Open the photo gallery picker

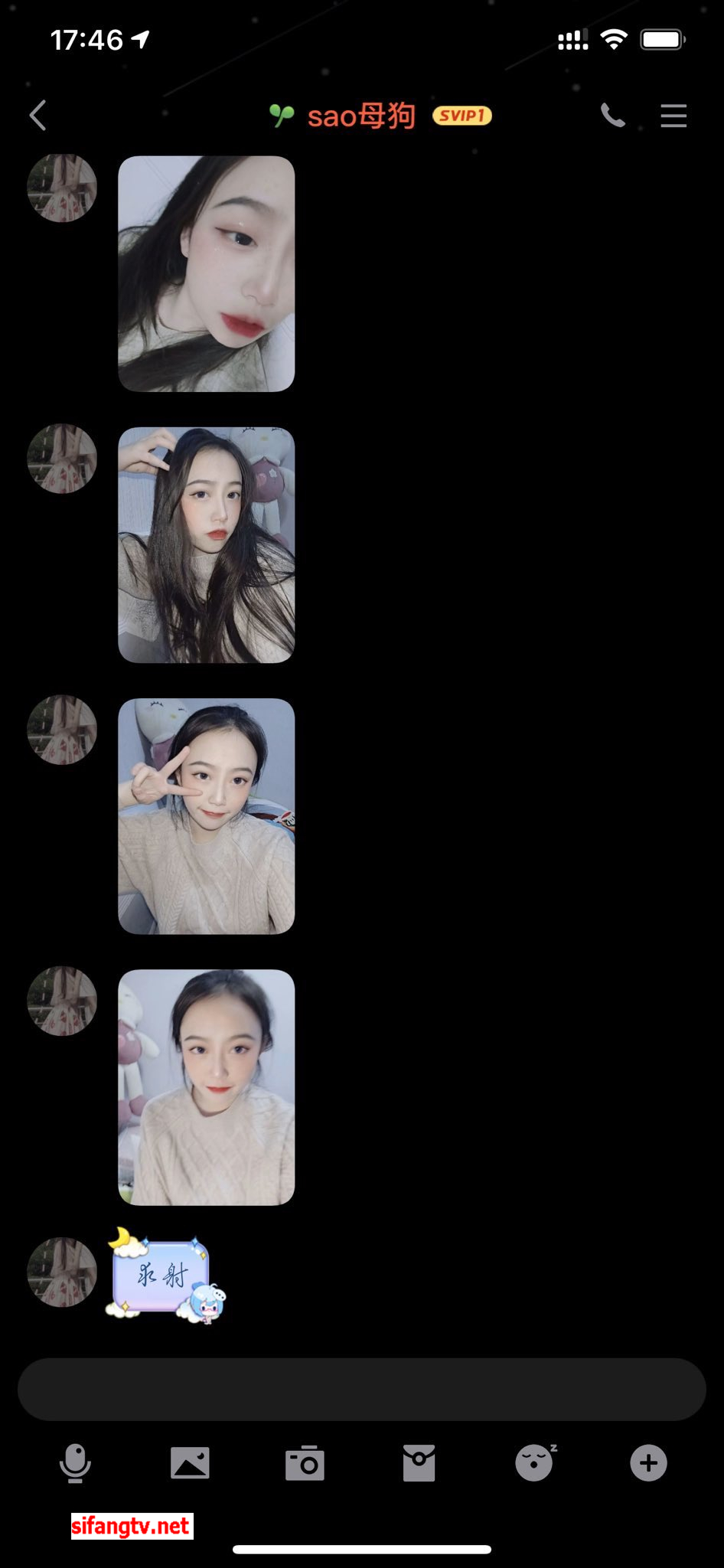click(x=190, y=1463)
